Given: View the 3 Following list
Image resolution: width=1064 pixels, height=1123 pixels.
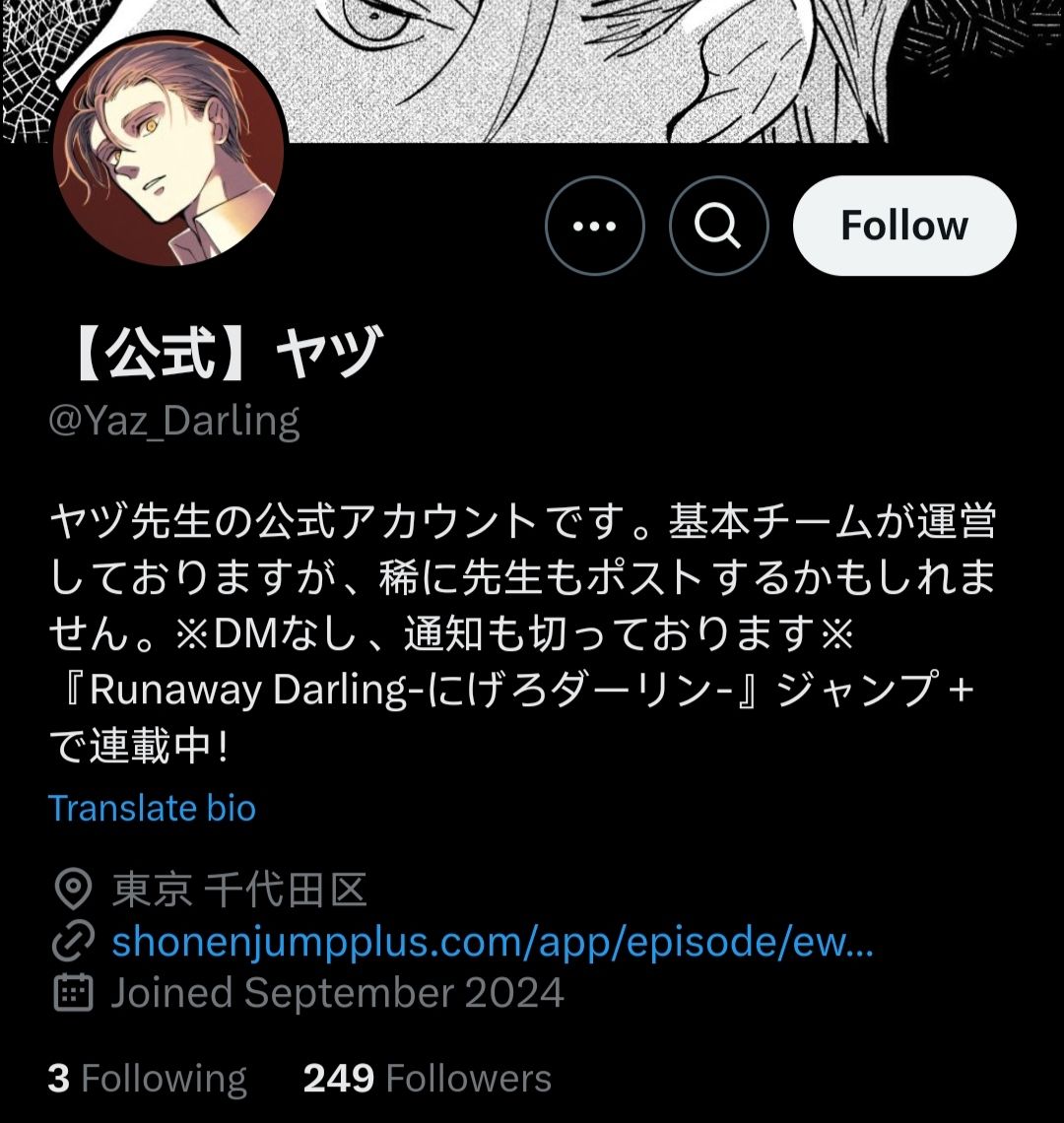Looking at the screenshot, I should point(148,1079).
